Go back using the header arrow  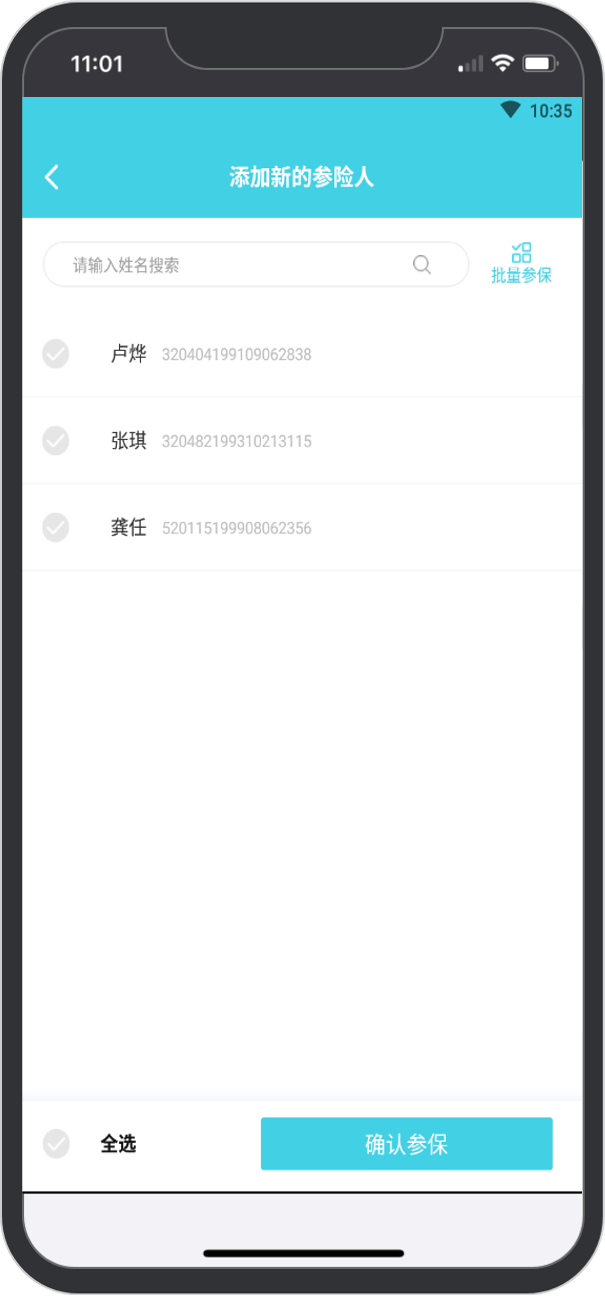pyautogui.click(x=52, y=178)
